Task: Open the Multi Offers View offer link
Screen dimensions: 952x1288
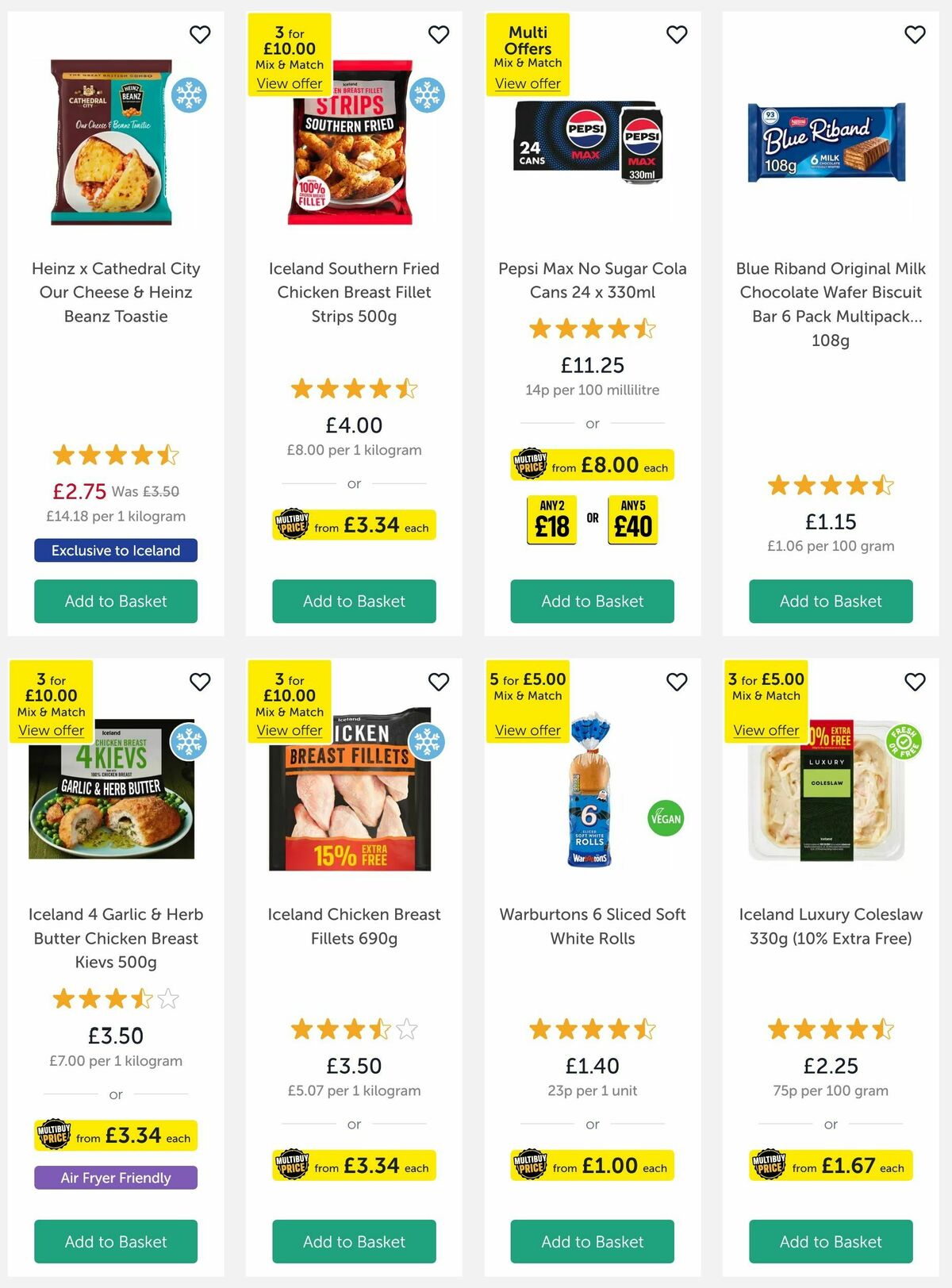Action: [x=528, y=83]
